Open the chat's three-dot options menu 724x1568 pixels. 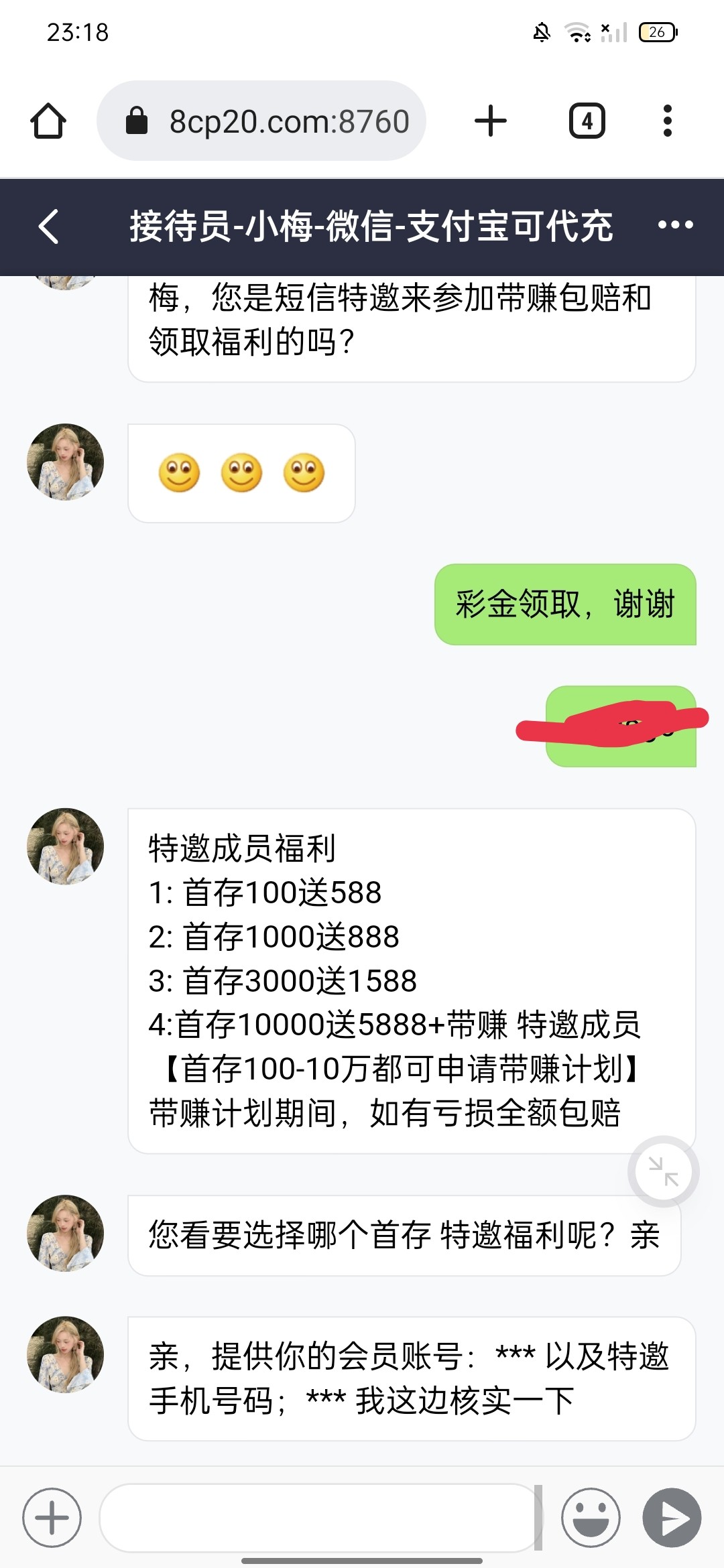tap(675, 225)
